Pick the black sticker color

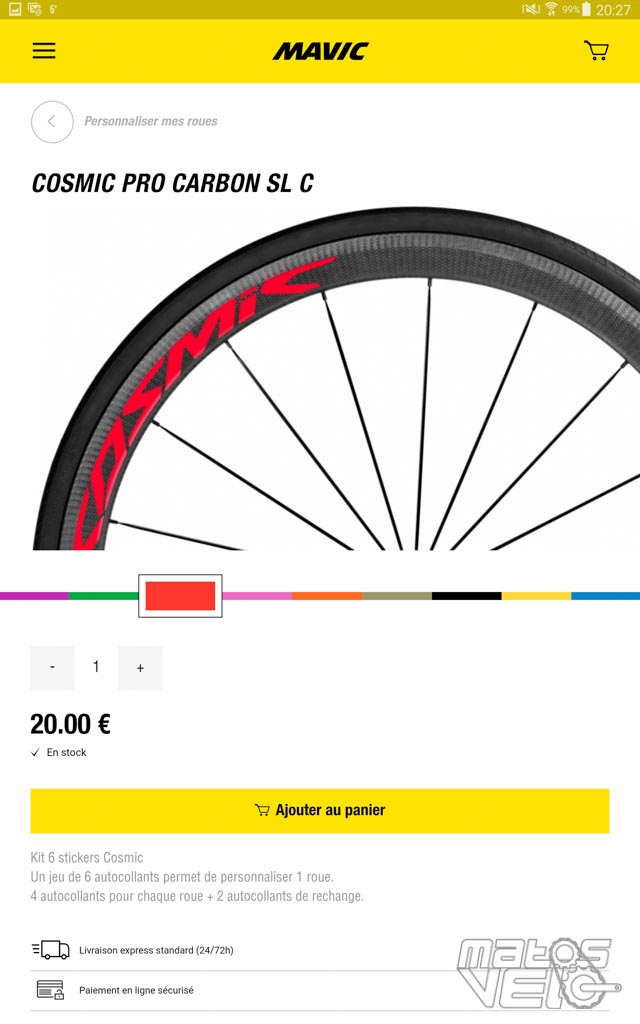point(466,596)
